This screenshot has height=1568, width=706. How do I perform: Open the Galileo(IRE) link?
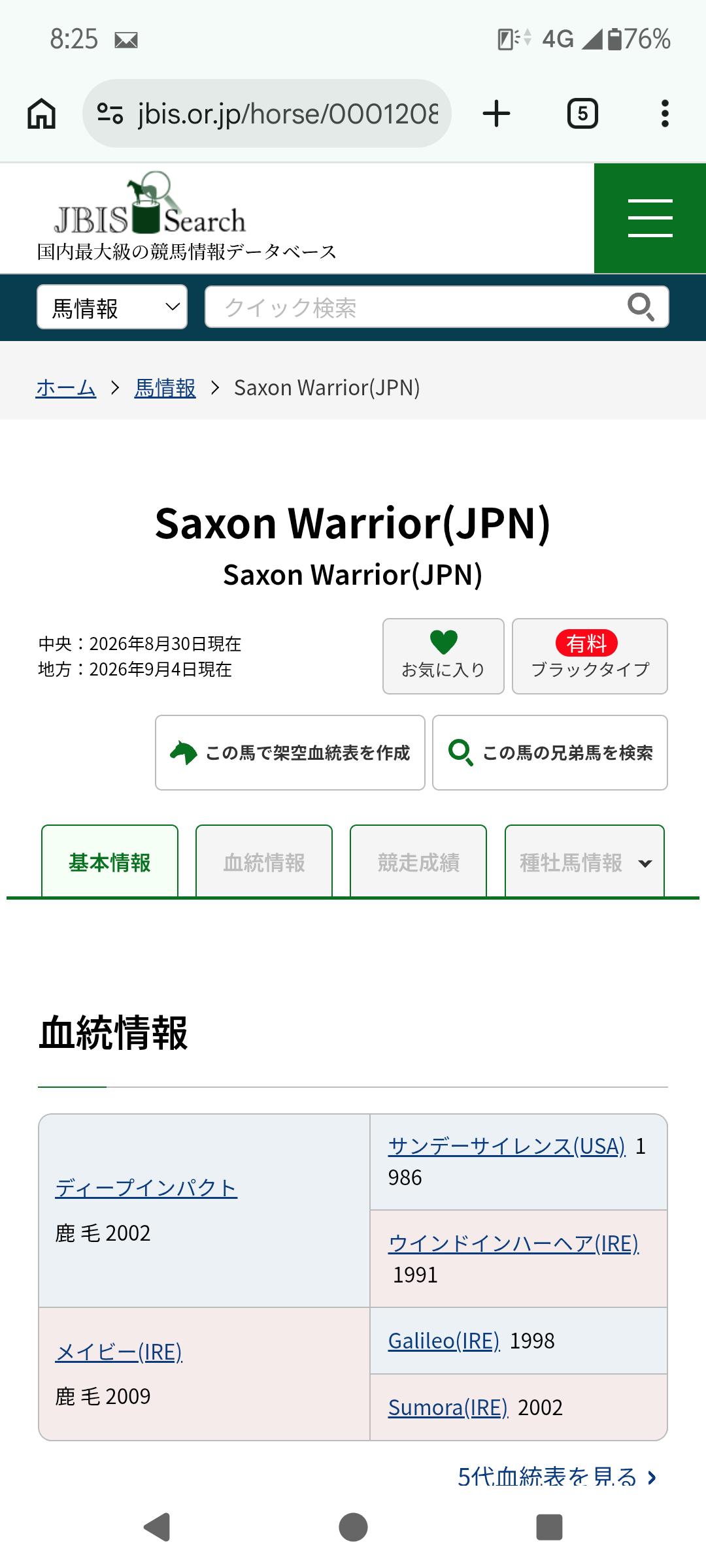(444, 1341)
